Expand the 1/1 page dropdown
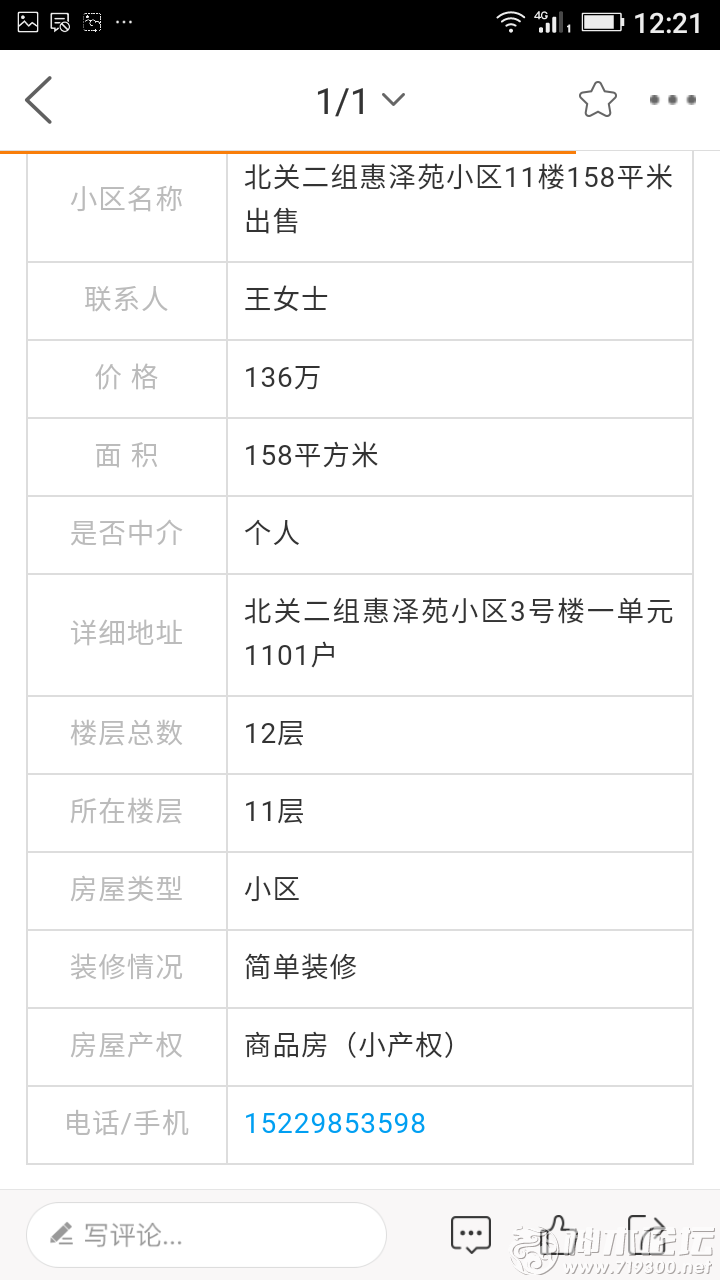The height and width of the screenshot is (1280, 720). [360, 100]
